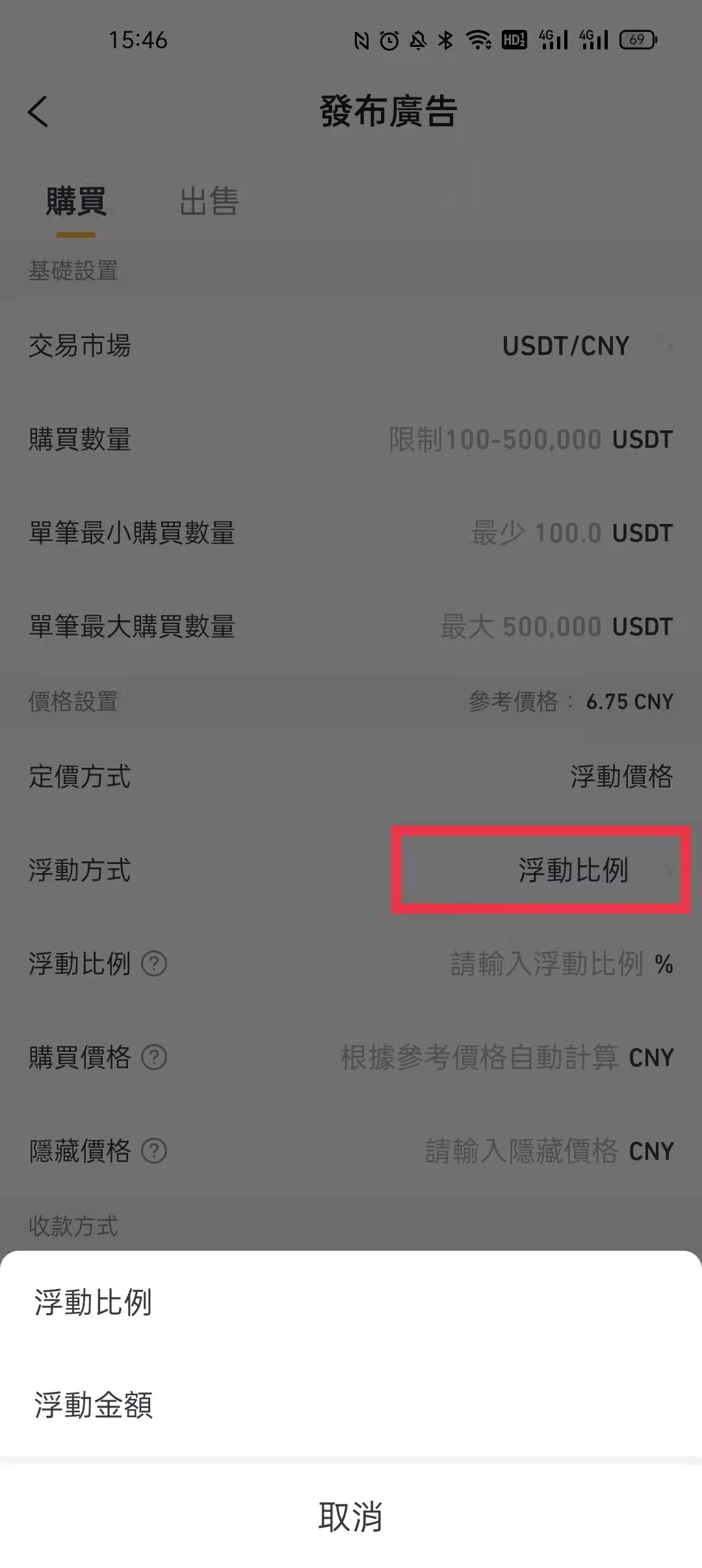Show help for 購買價格
This screenshot has width=702, height=1568.
[154, 1057]
